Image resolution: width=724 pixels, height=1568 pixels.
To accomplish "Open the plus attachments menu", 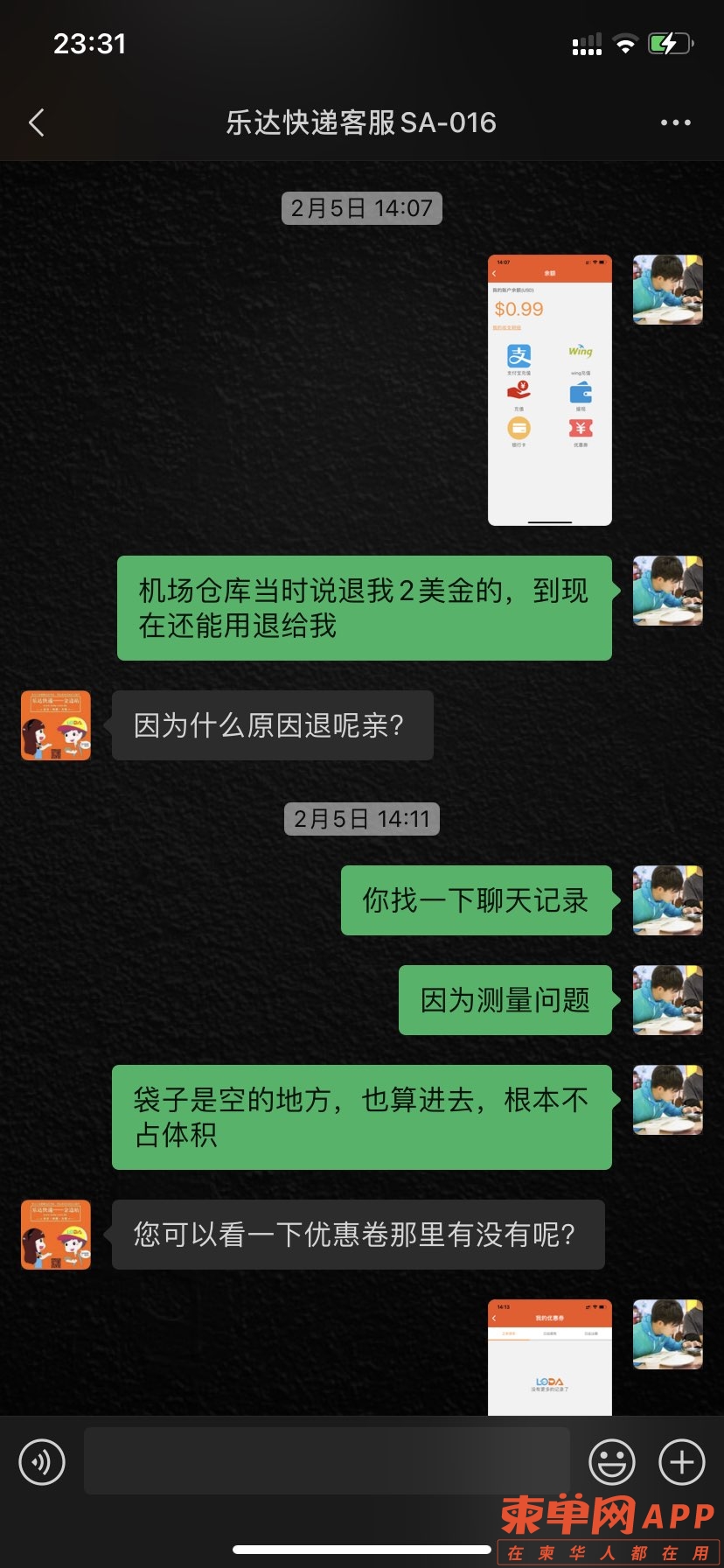I will [681, 1461].
